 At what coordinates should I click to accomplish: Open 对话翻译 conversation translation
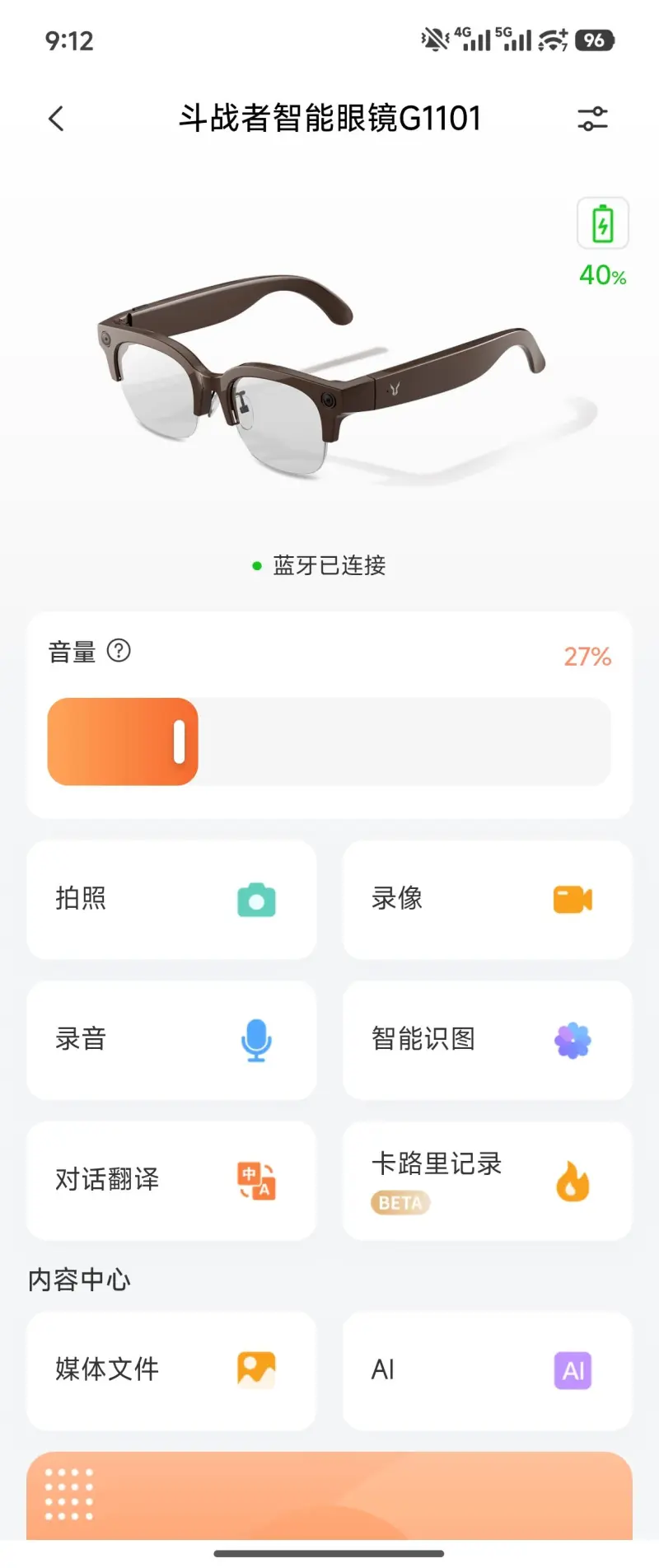(171, 1180)
